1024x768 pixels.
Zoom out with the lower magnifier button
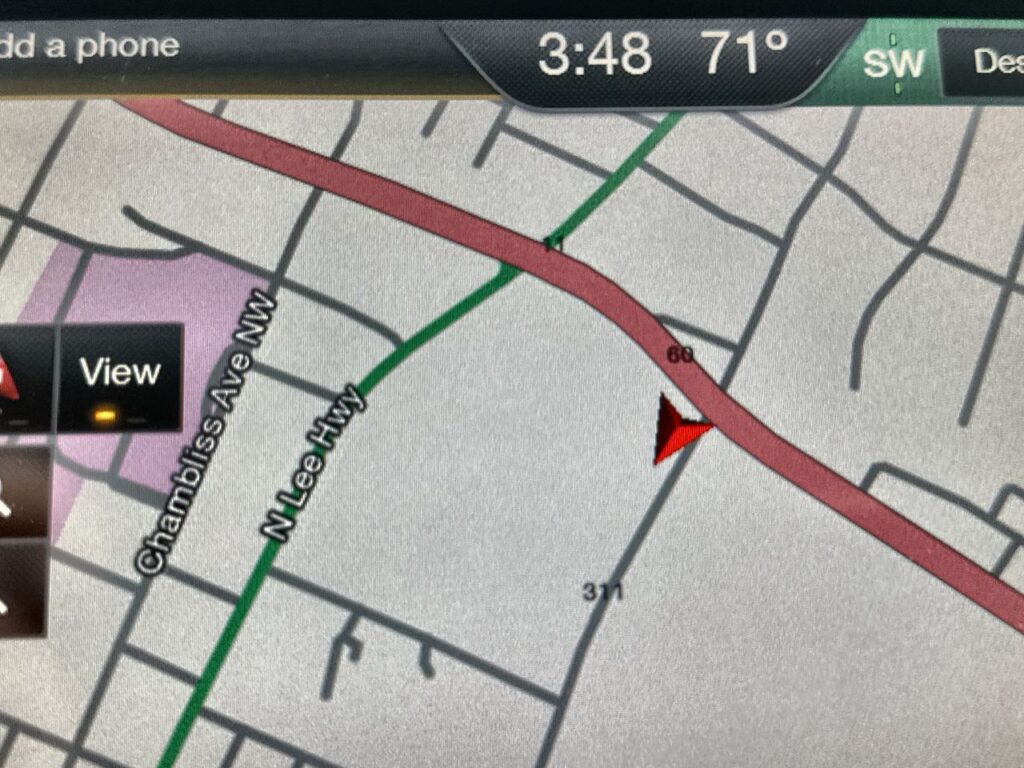tap(16, 590)
